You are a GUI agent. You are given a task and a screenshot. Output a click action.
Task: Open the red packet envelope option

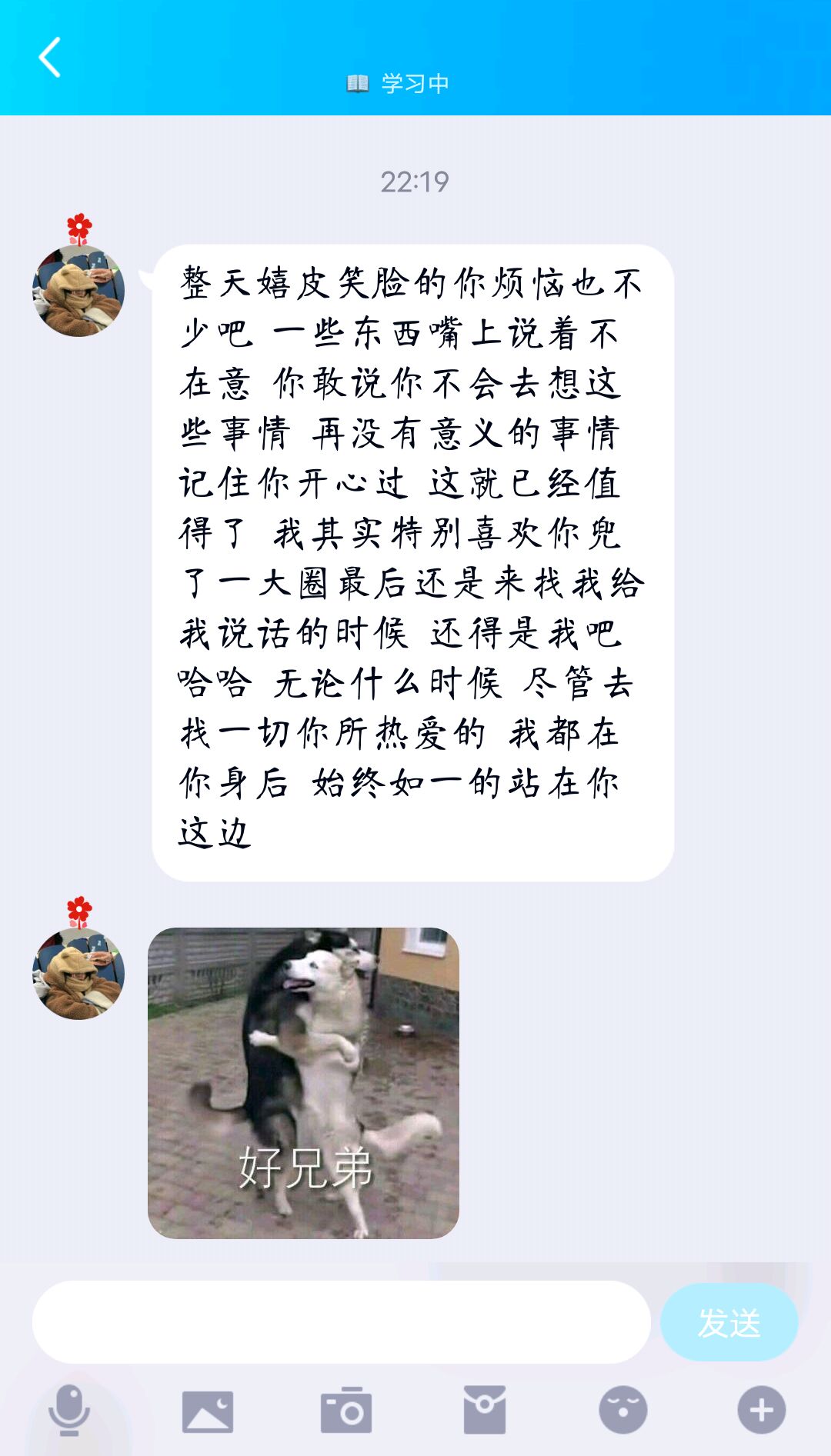485,1411
